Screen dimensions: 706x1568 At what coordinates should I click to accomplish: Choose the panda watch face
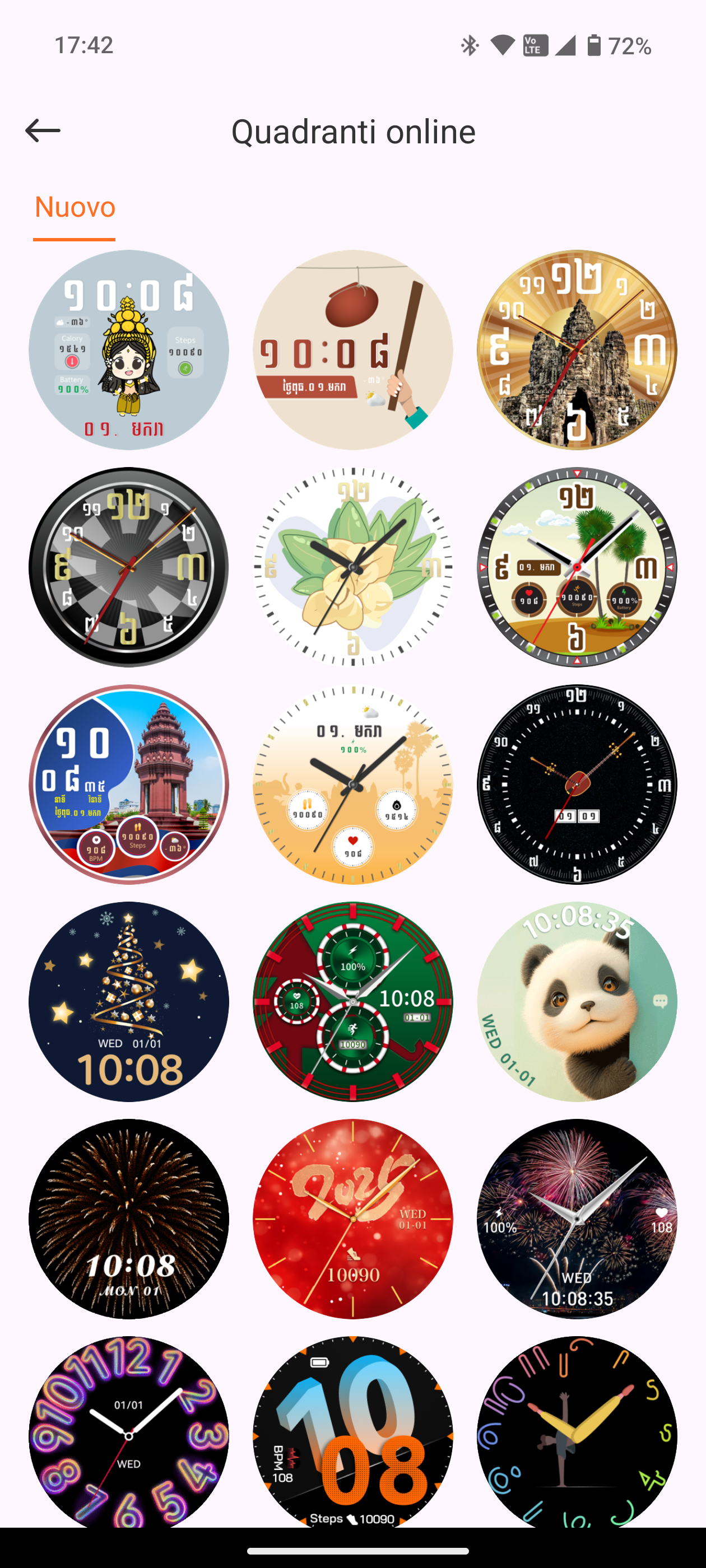(576, 1002)
